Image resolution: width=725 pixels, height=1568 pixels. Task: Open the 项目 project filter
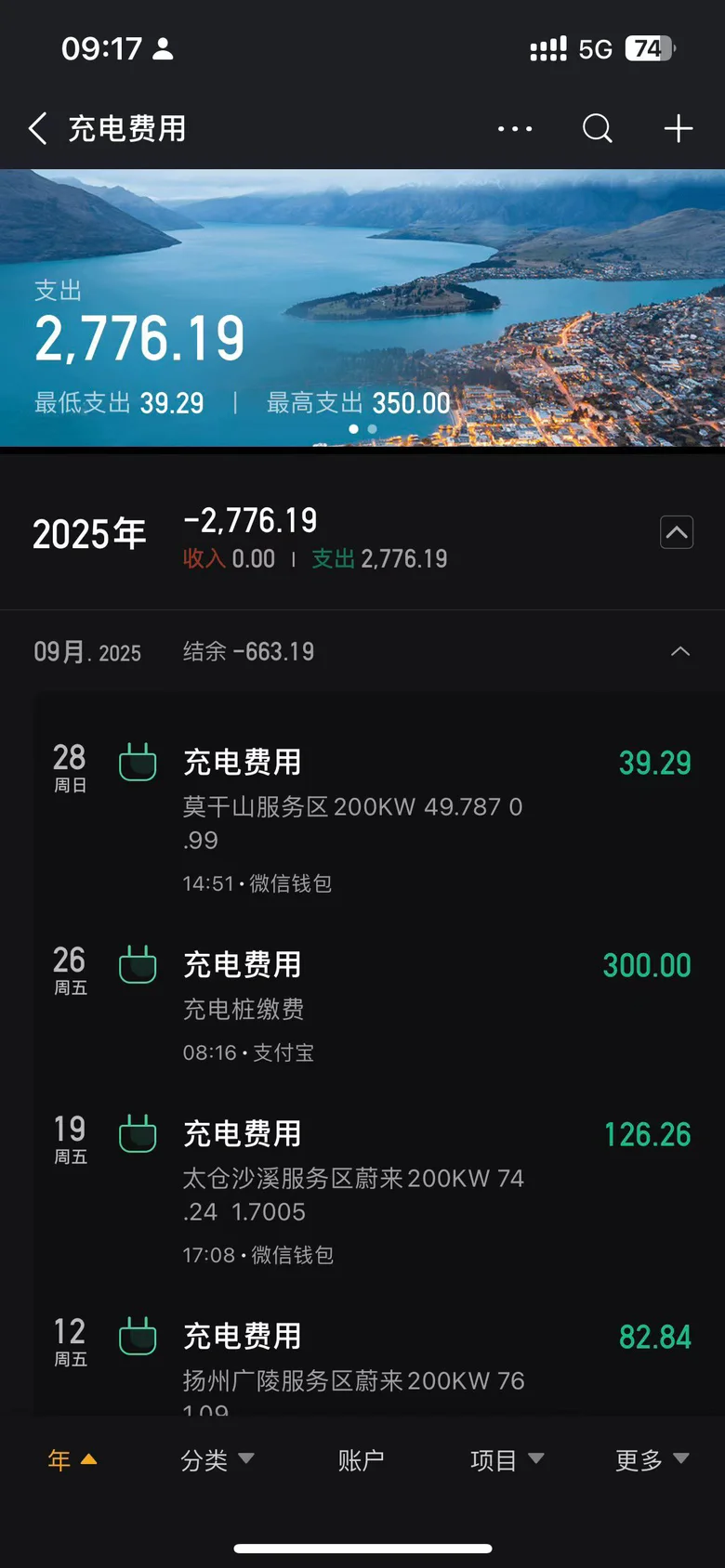[x=507, y=1460]
